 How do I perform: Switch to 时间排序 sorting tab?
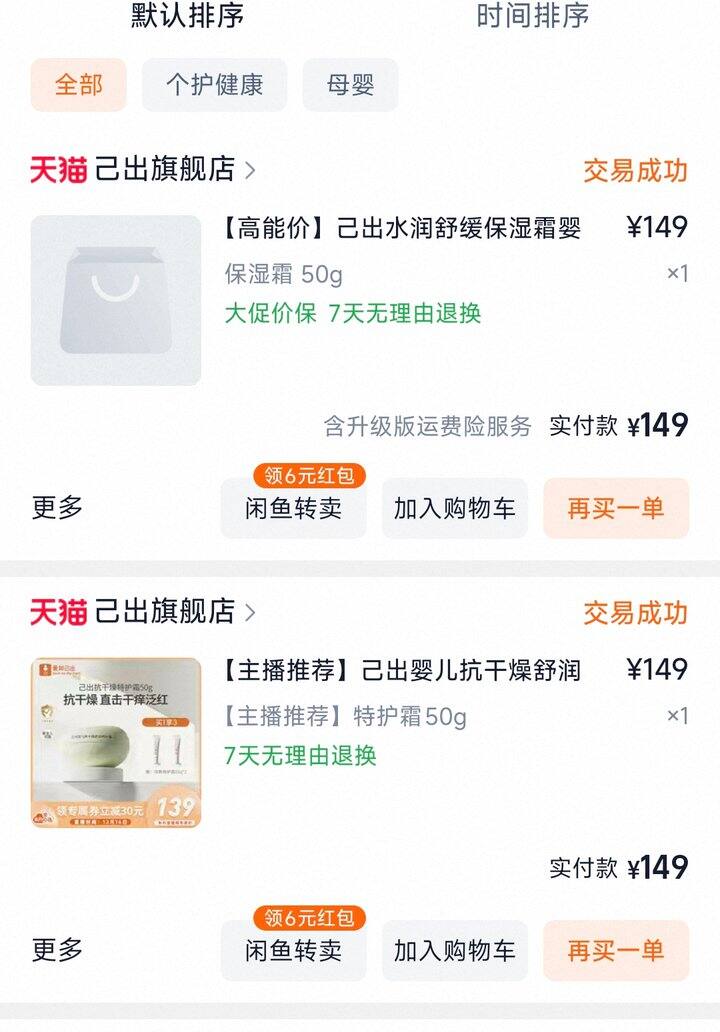(532, 16)
